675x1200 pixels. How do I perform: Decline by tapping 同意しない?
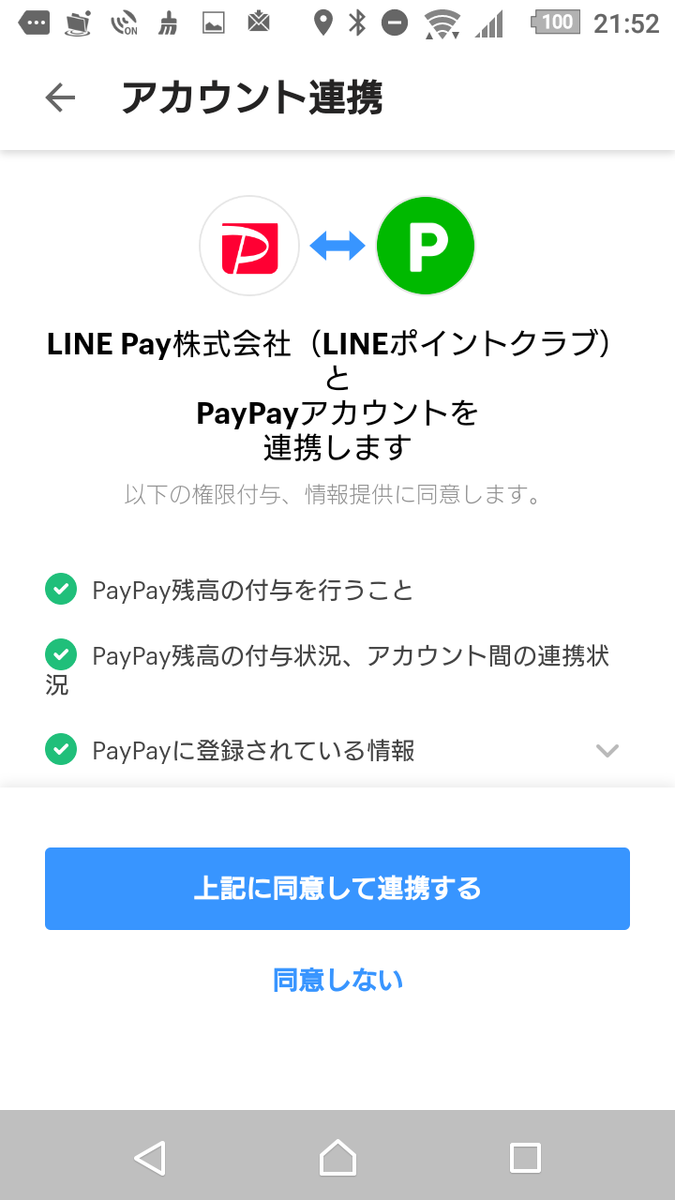(337, 979)
